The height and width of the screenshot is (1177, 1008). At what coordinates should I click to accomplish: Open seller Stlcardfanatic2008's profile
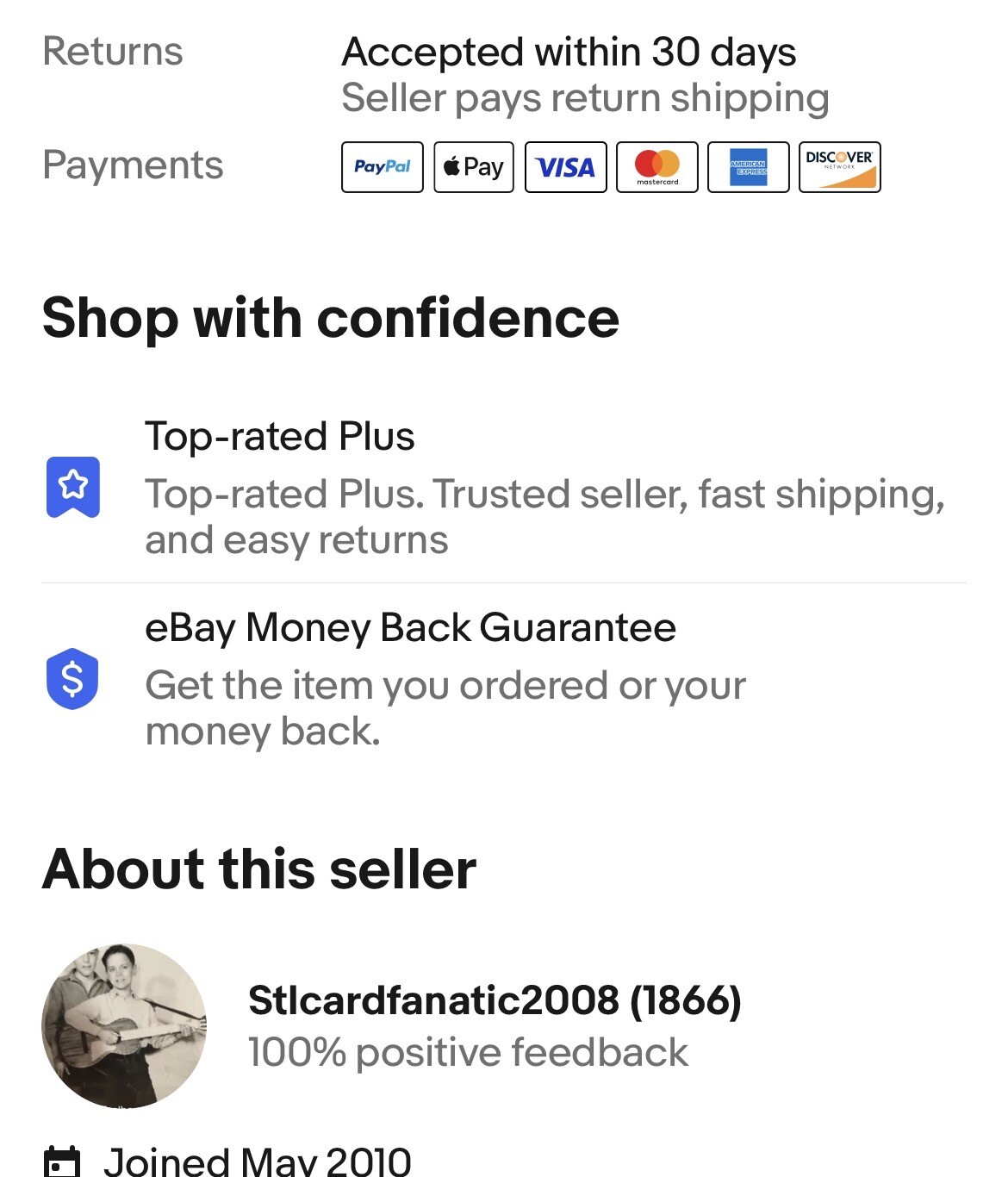494,1000
